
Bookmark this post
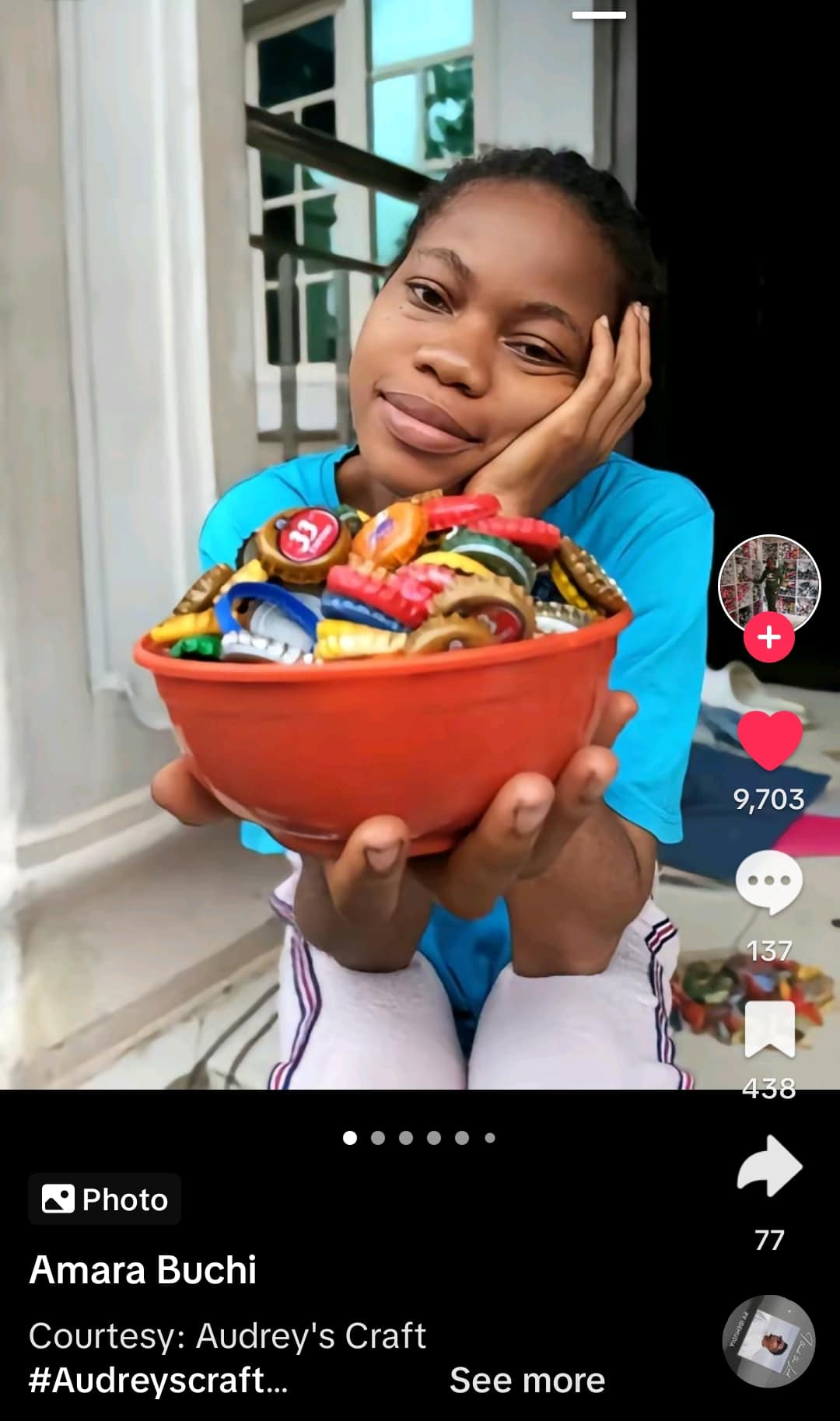click(768, 1030)
